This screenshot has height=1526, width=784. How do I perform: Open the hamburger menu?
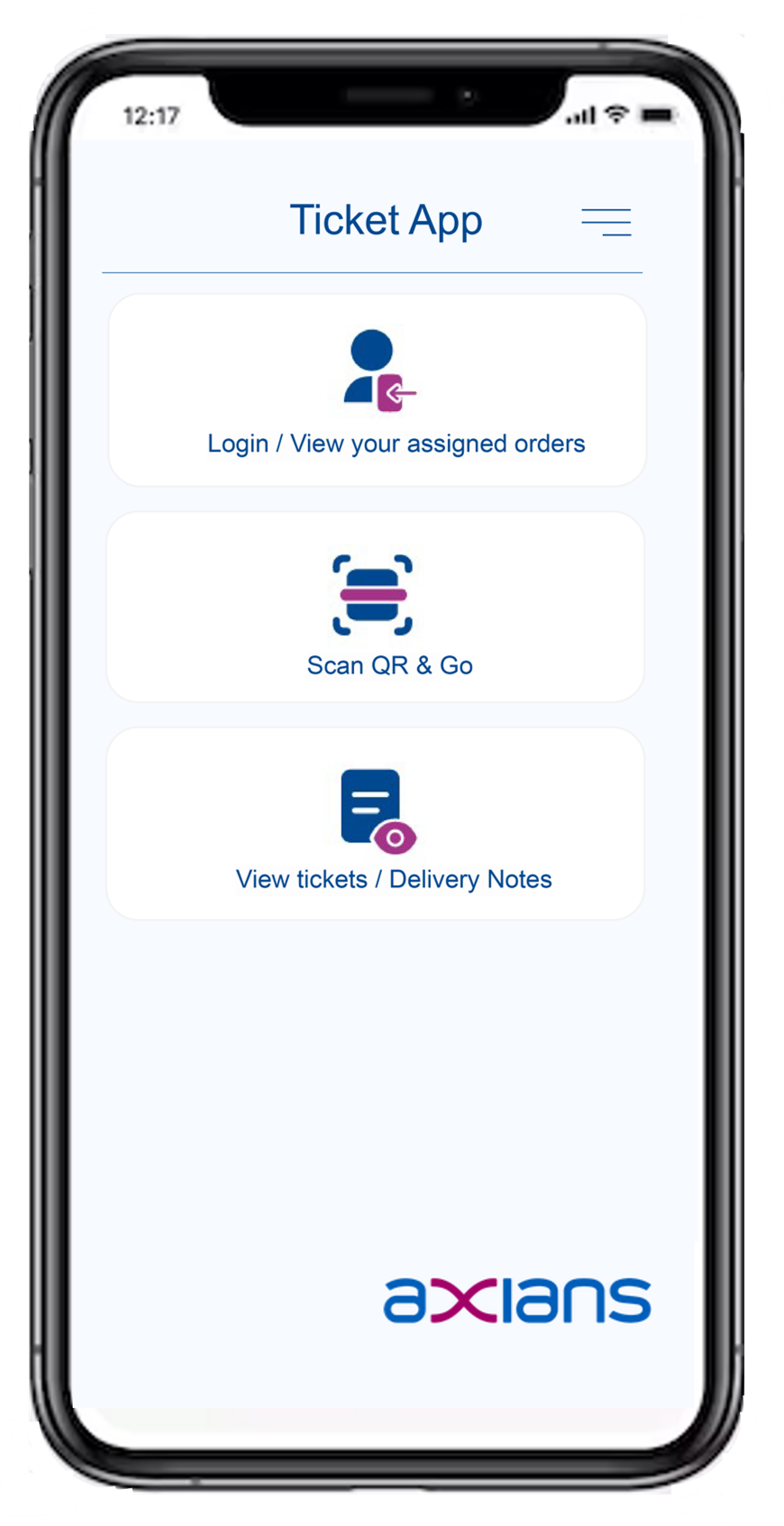pos(606,222)
